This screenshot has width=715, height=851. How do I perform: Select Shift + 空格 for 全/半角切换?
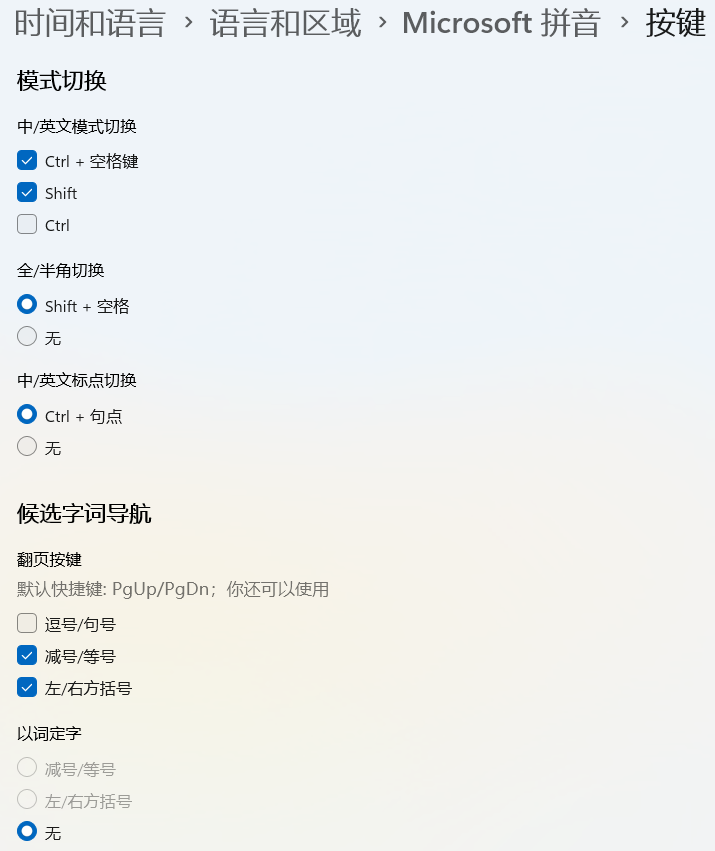click(27, 304)
